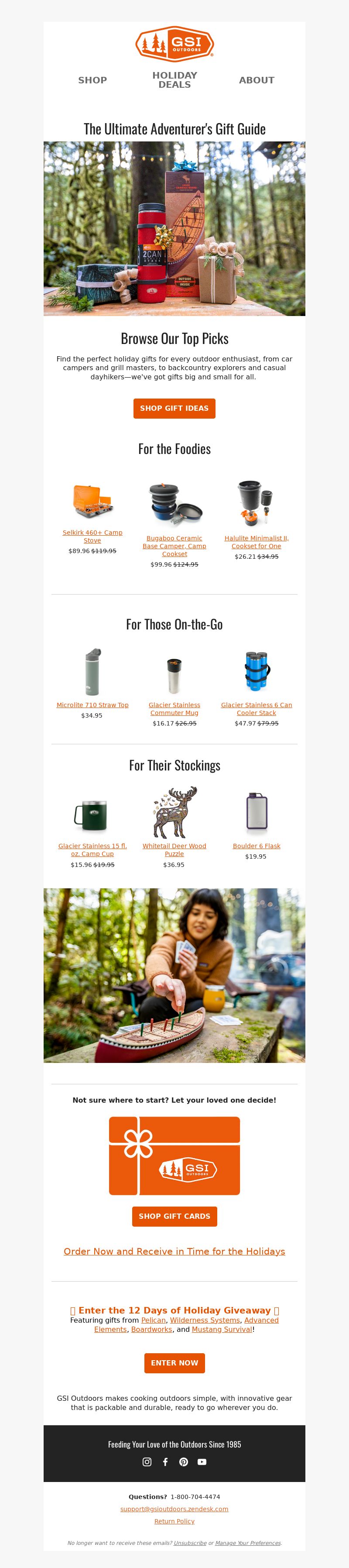The width and height of the screenshot is (349, 1568).
Task: Open the YouTube channel icon
Action: pos(202,1461)
